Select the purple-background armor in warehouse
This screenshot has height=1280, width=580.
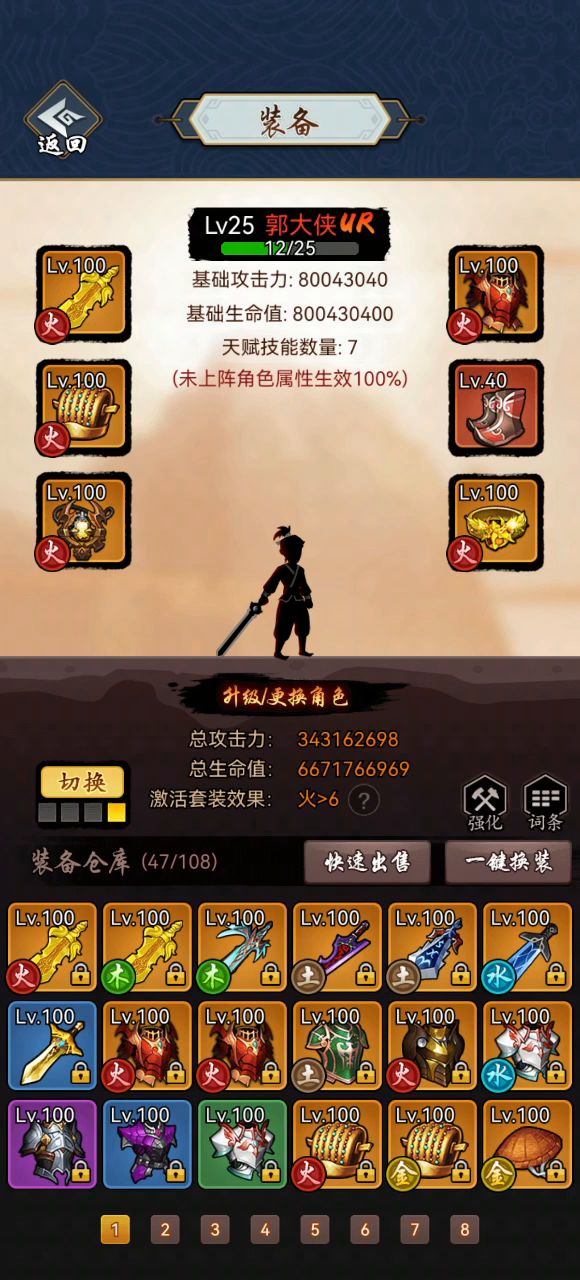click(52, 1144)
